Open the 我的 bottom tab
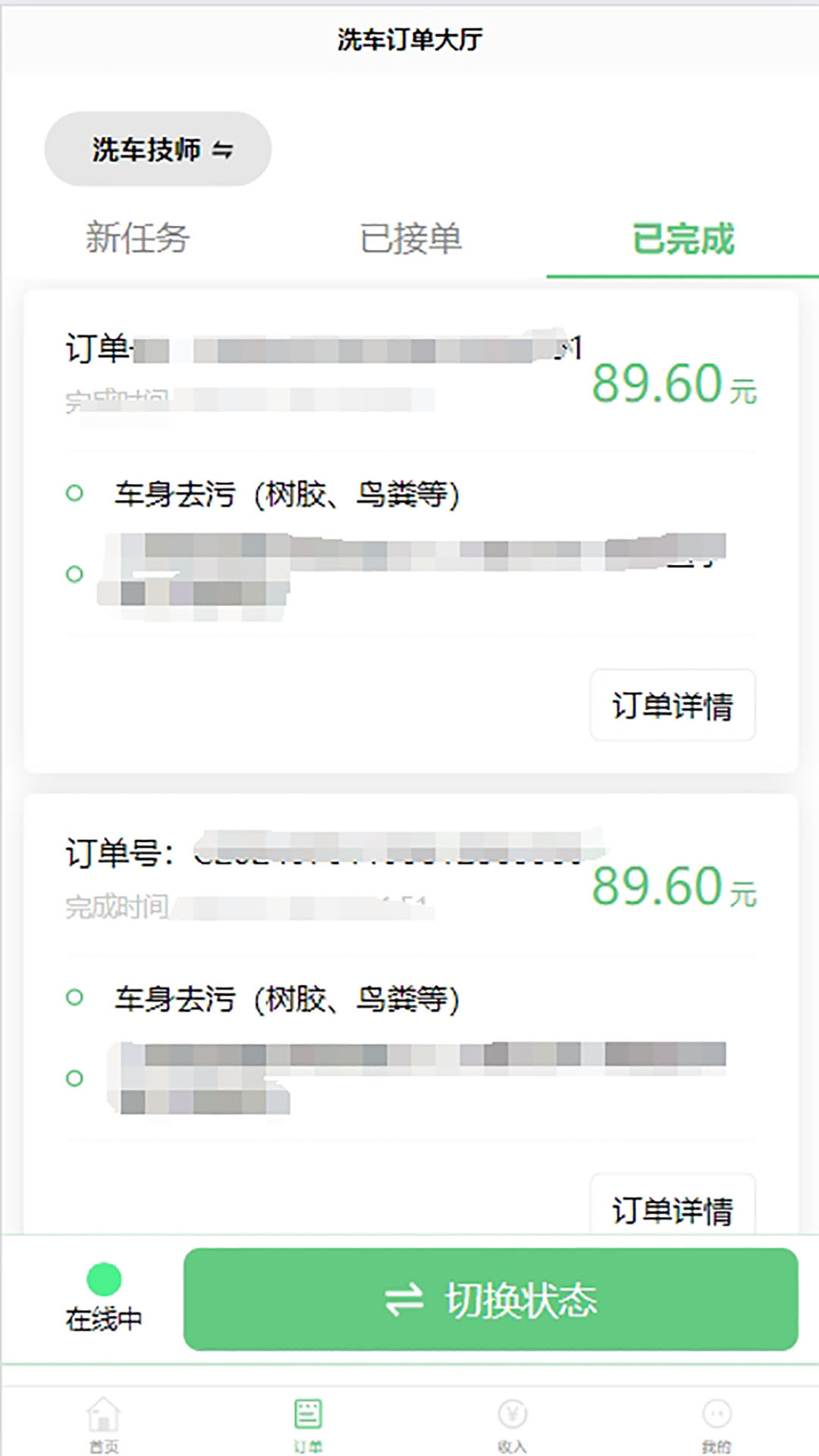Image resolution: width=819 pixels, height=1456 pixels. (717, 1423)
